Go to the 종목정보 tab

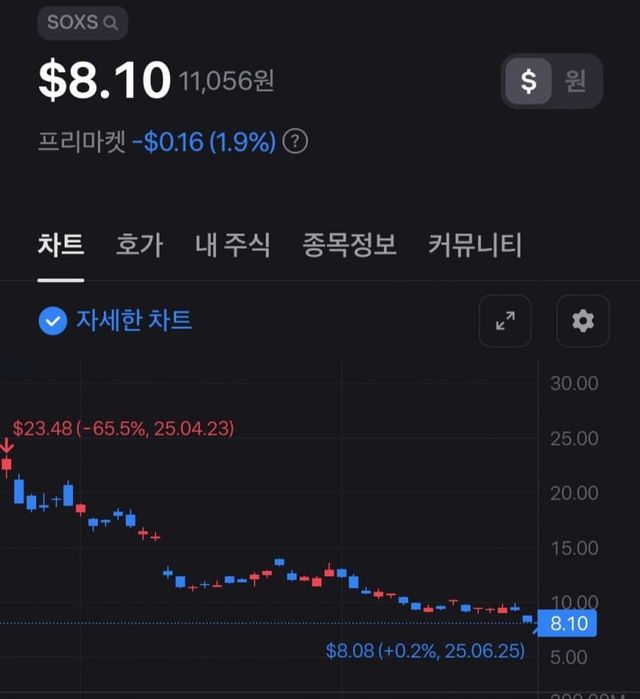pyautogui.click(x=349, y=245)
